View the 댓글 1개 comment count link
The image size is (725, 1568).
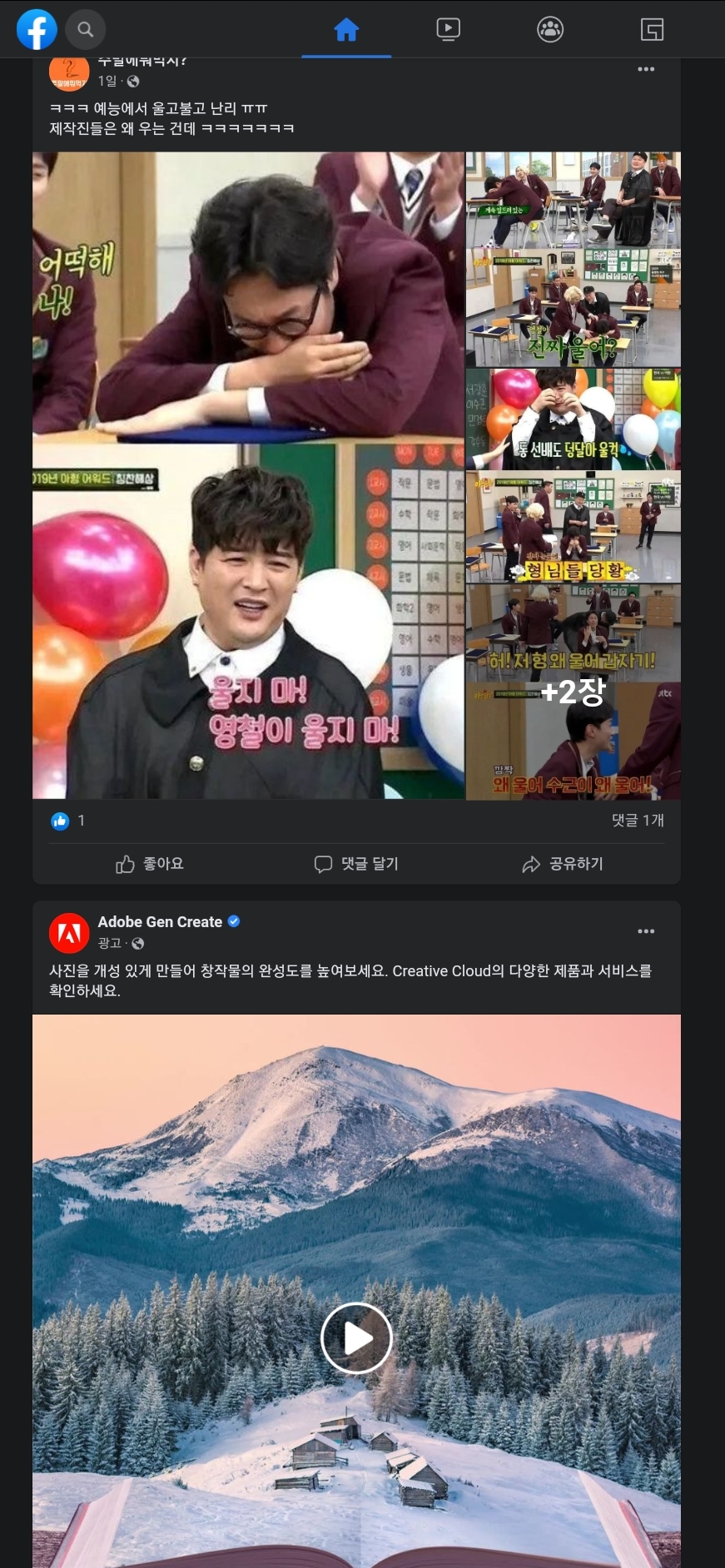point(638,821)
